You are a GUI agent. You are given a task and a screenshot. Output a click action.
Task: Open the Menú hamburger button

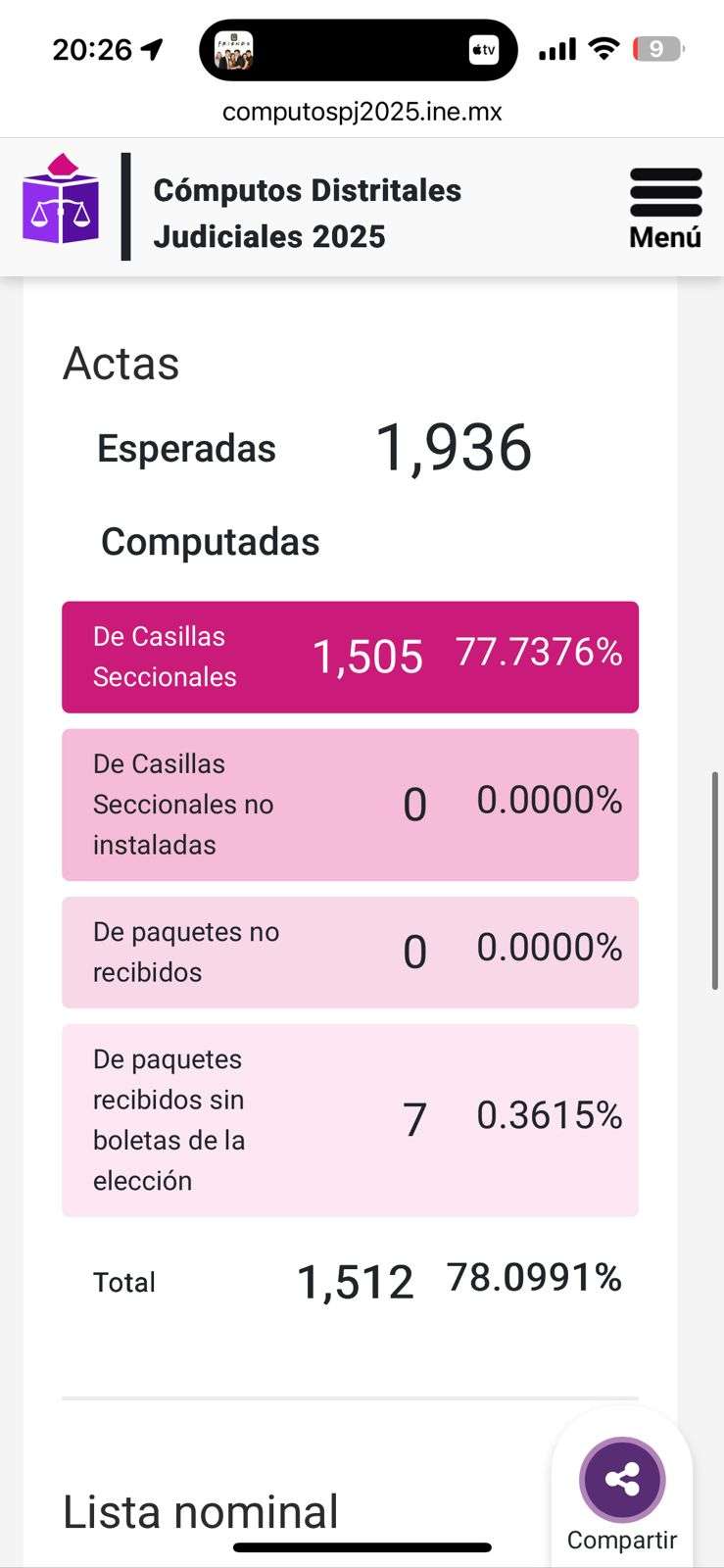665,208
